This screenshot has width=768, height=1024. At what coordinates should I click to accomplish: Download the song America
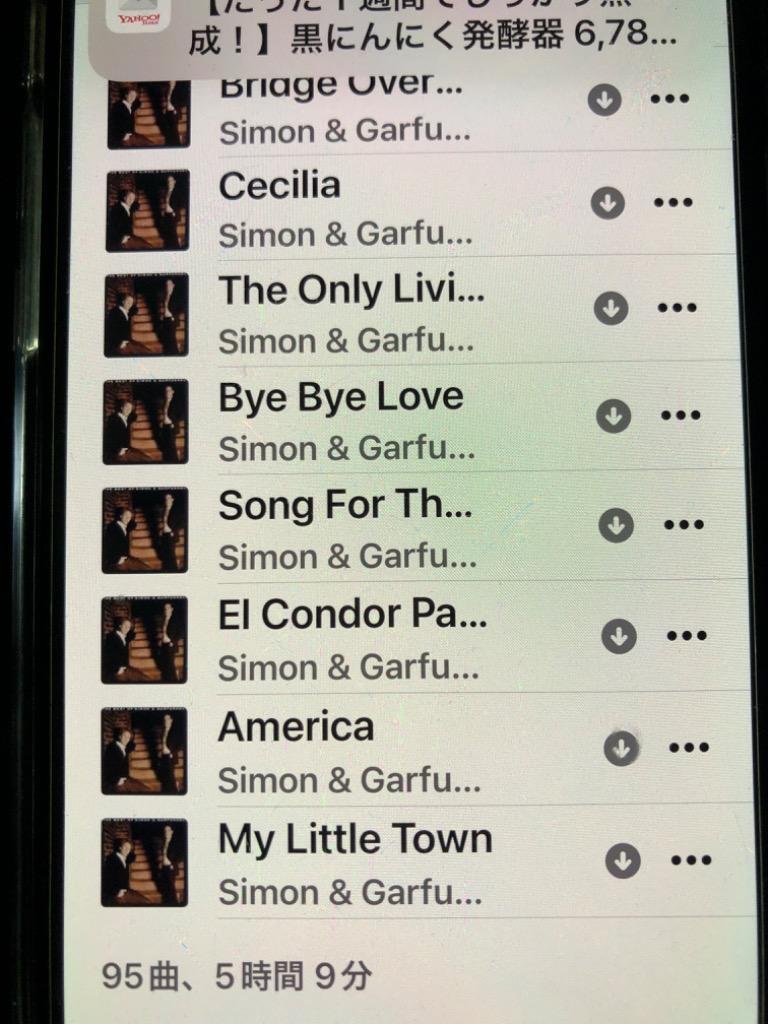(621, 747)
